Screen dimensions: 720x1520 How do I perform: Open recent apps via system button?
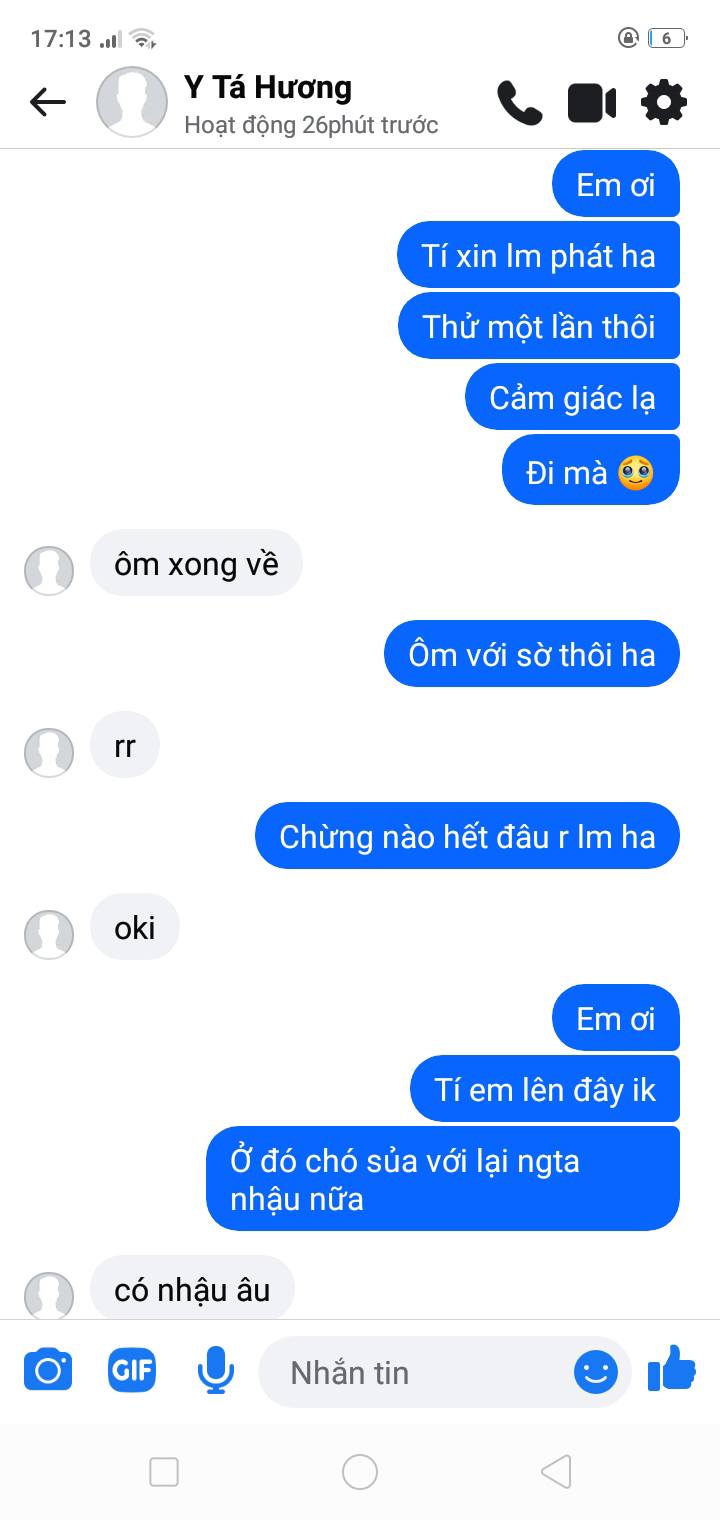coord(164,1472)
